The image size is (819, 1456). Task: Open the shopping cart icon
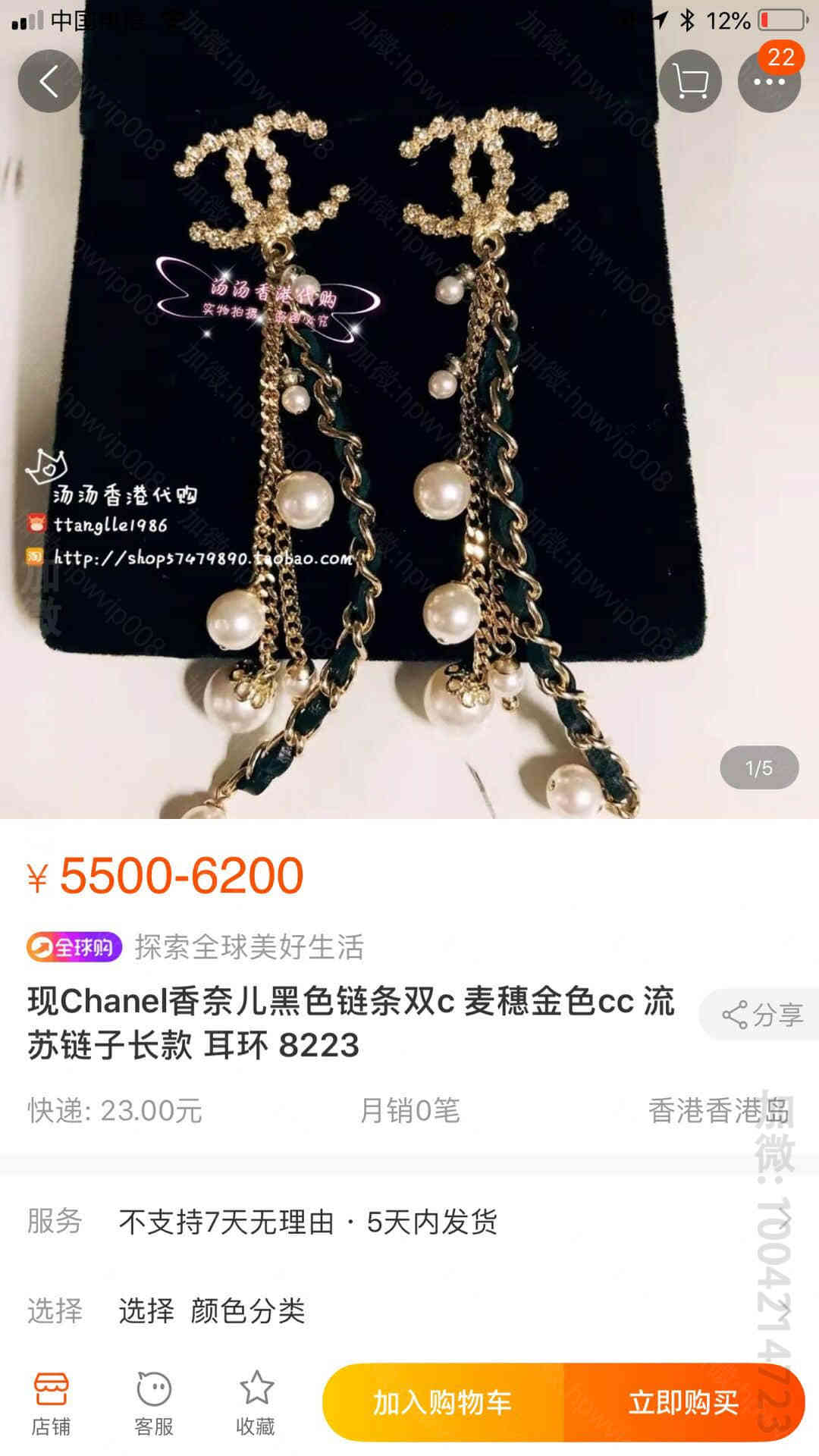pyautogui.click(x=690, y=81)
